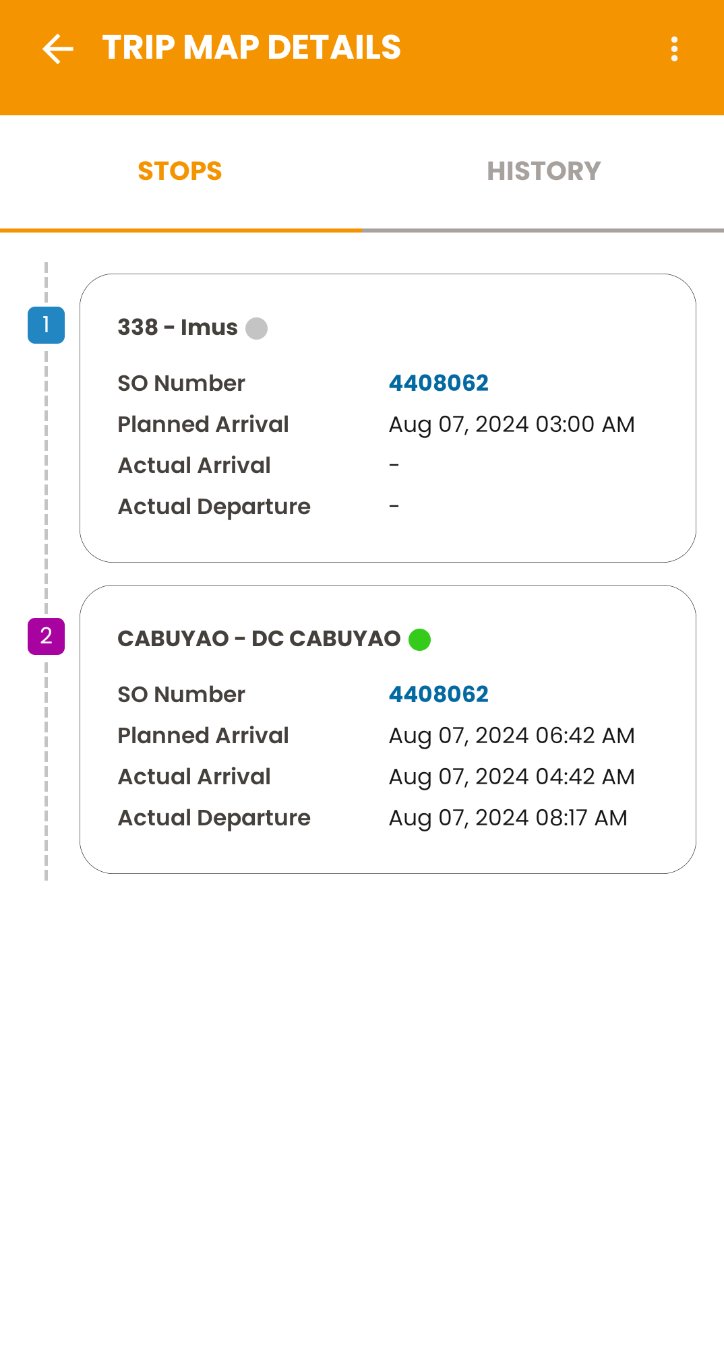Select the purple stop marker numbered 2
This screenshot has width=724, height=1372.
46,636
